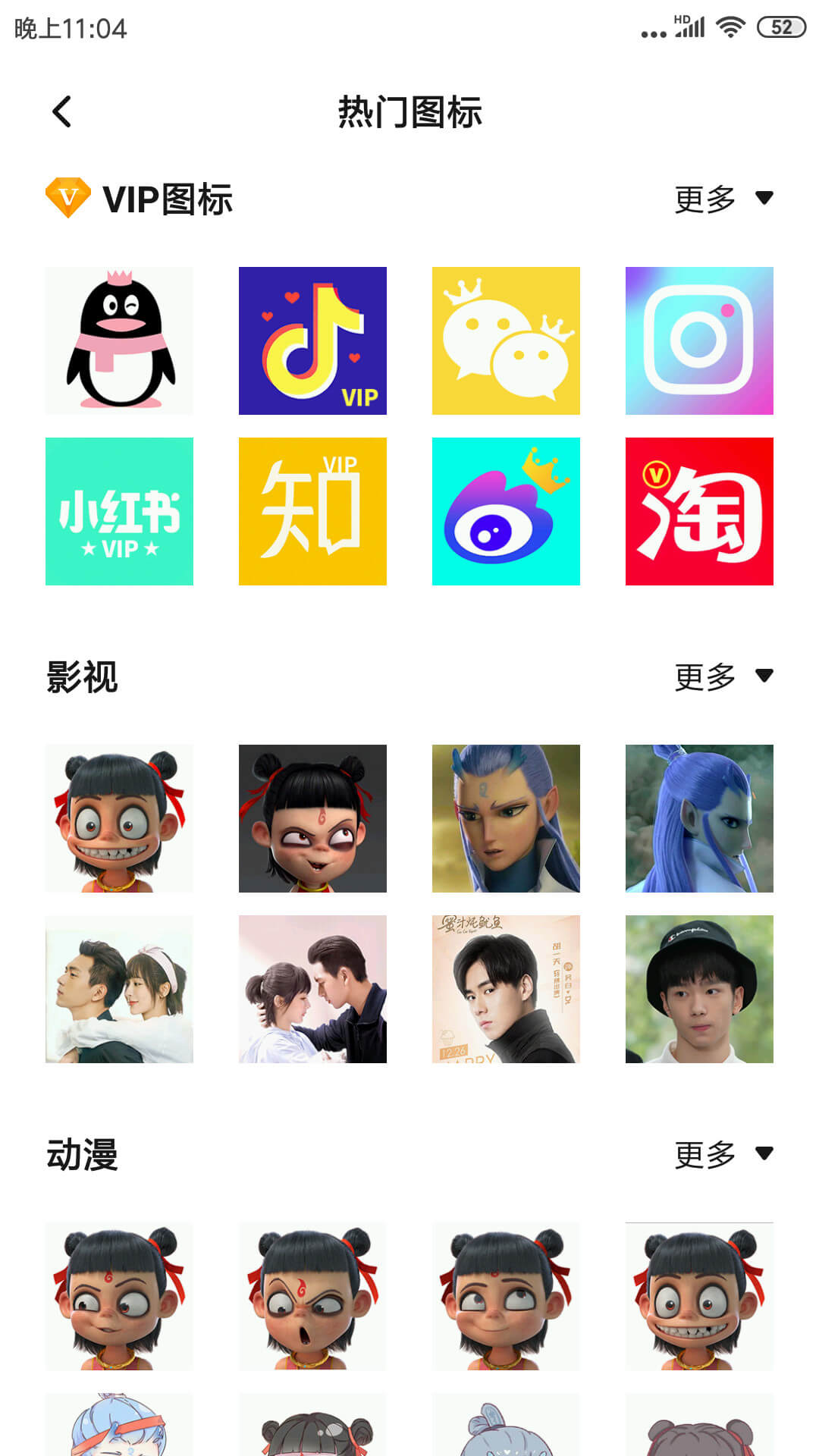Open the piggyback couple image in 影视
The width and height of the screenshot is (819, 1456).
119,989
